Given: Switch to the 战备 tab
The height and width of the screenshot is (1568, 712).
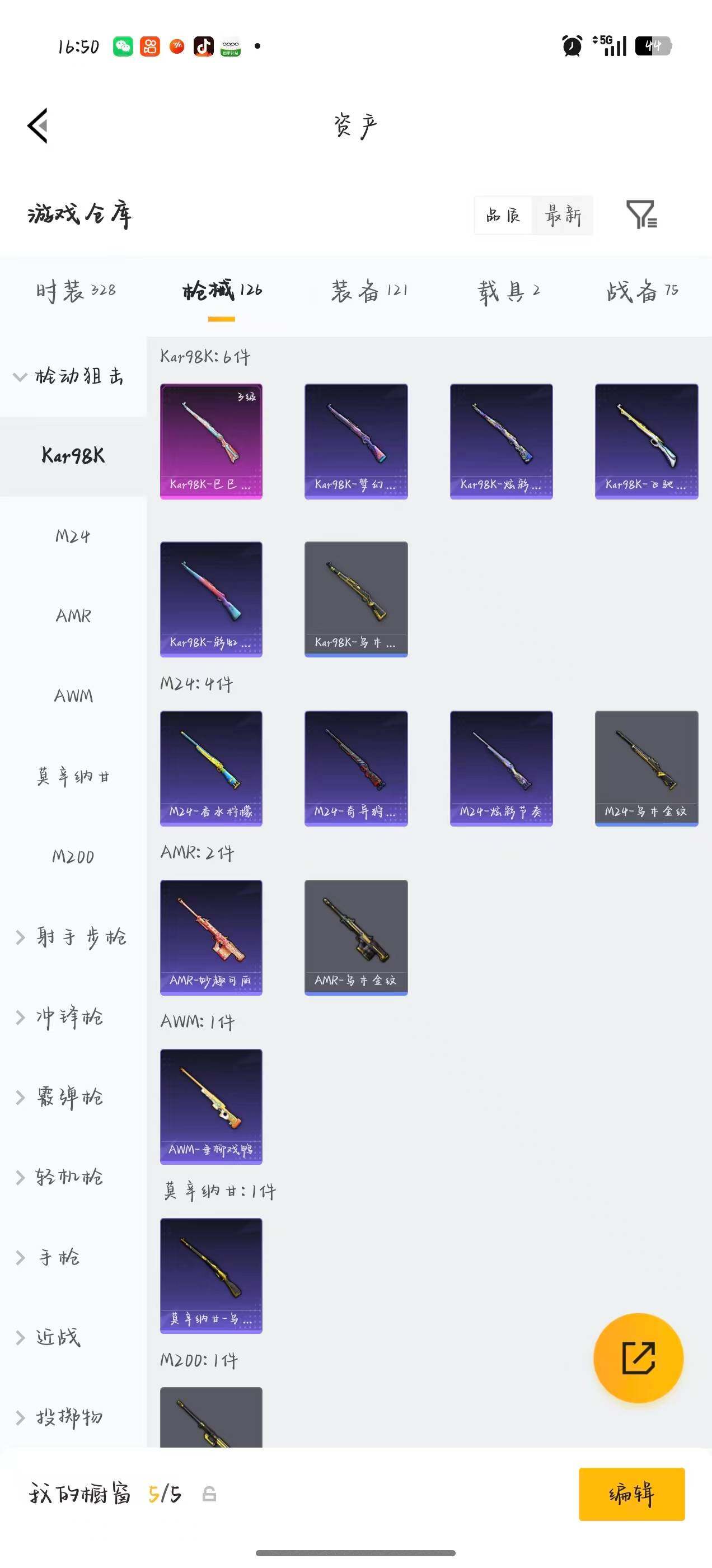Looking at the screenshot, I should (x=642, y=291).
